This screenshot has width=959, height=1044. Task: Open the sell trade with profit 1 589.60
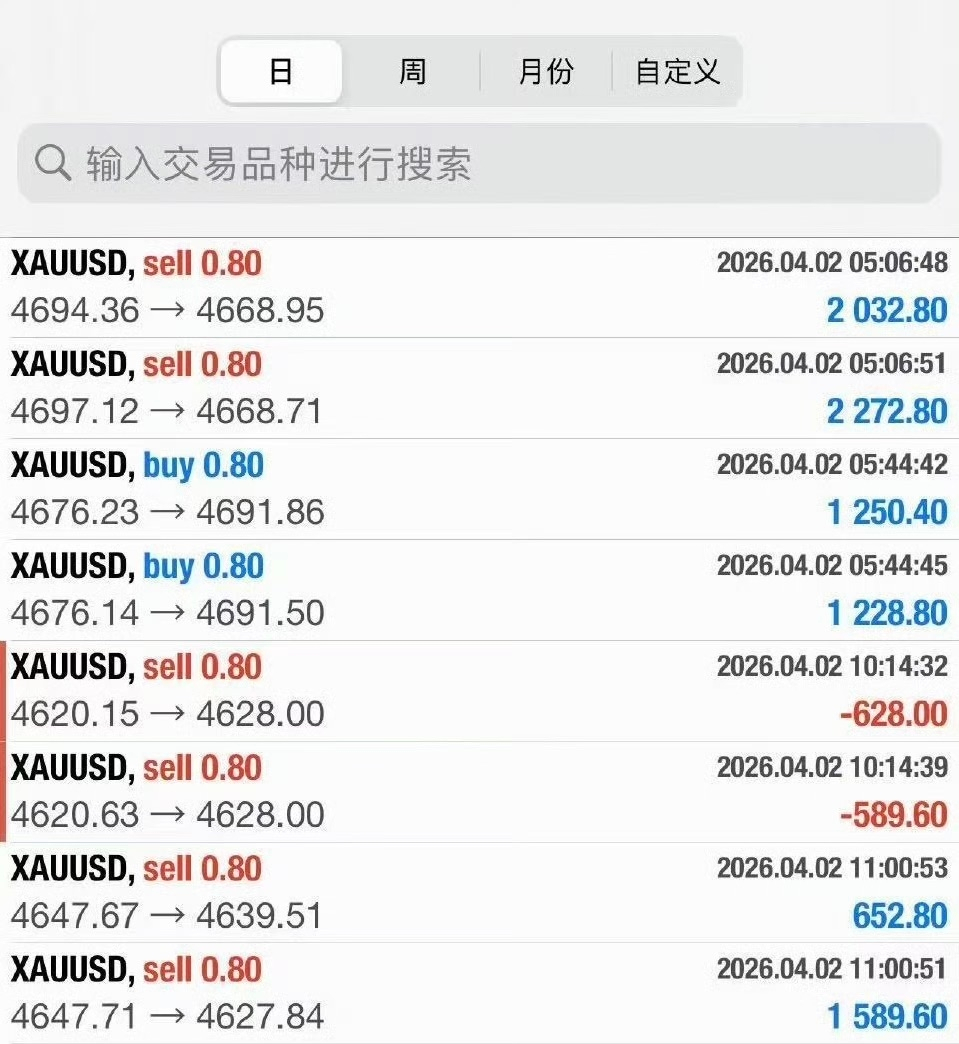(480, 994)
